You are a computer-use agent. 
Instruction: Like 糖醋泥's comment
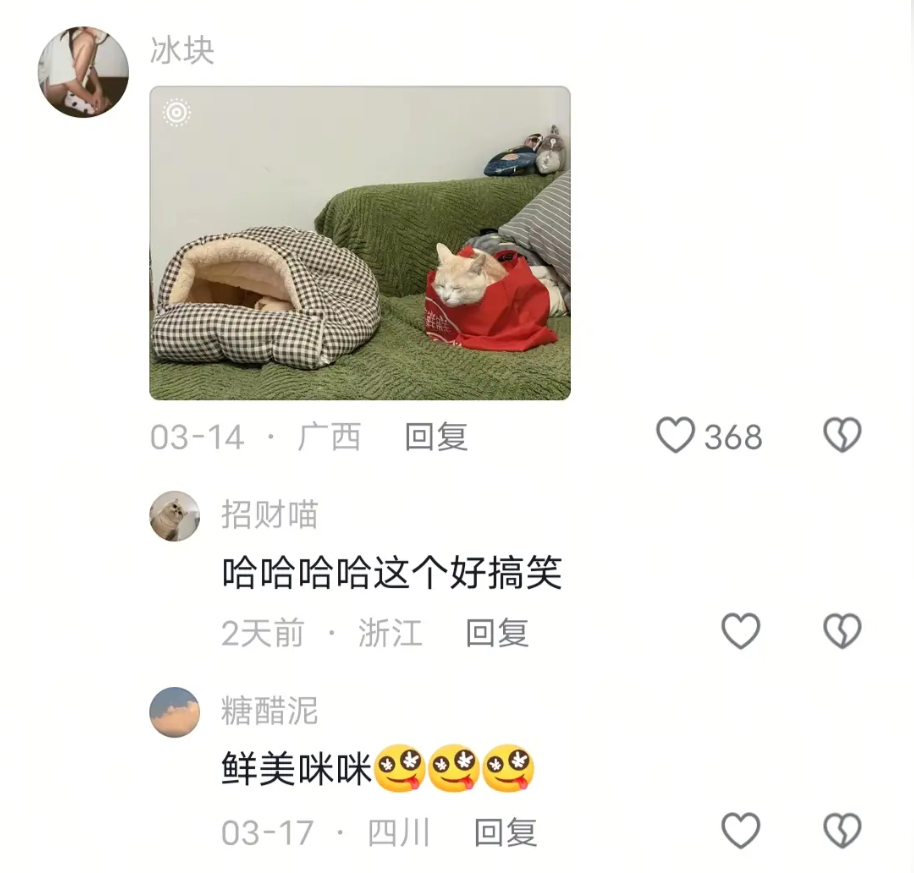[741, 831]
